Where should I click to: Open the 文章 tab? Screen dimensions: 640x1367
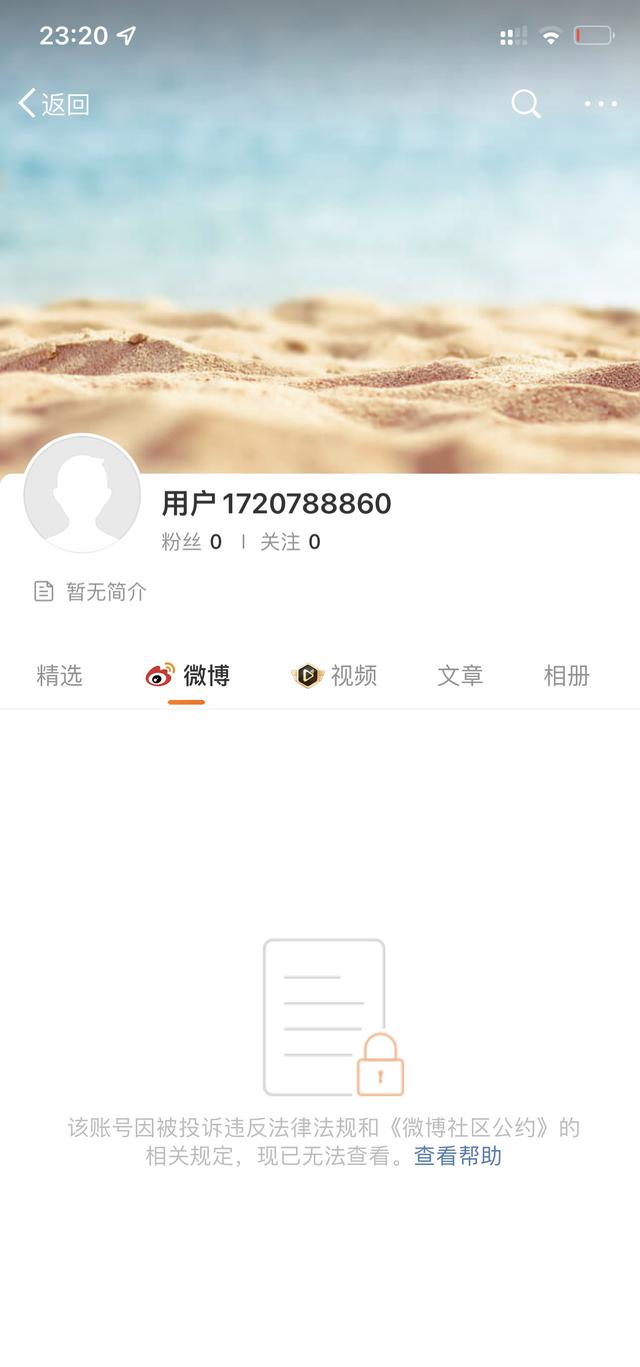pos(460,676)
